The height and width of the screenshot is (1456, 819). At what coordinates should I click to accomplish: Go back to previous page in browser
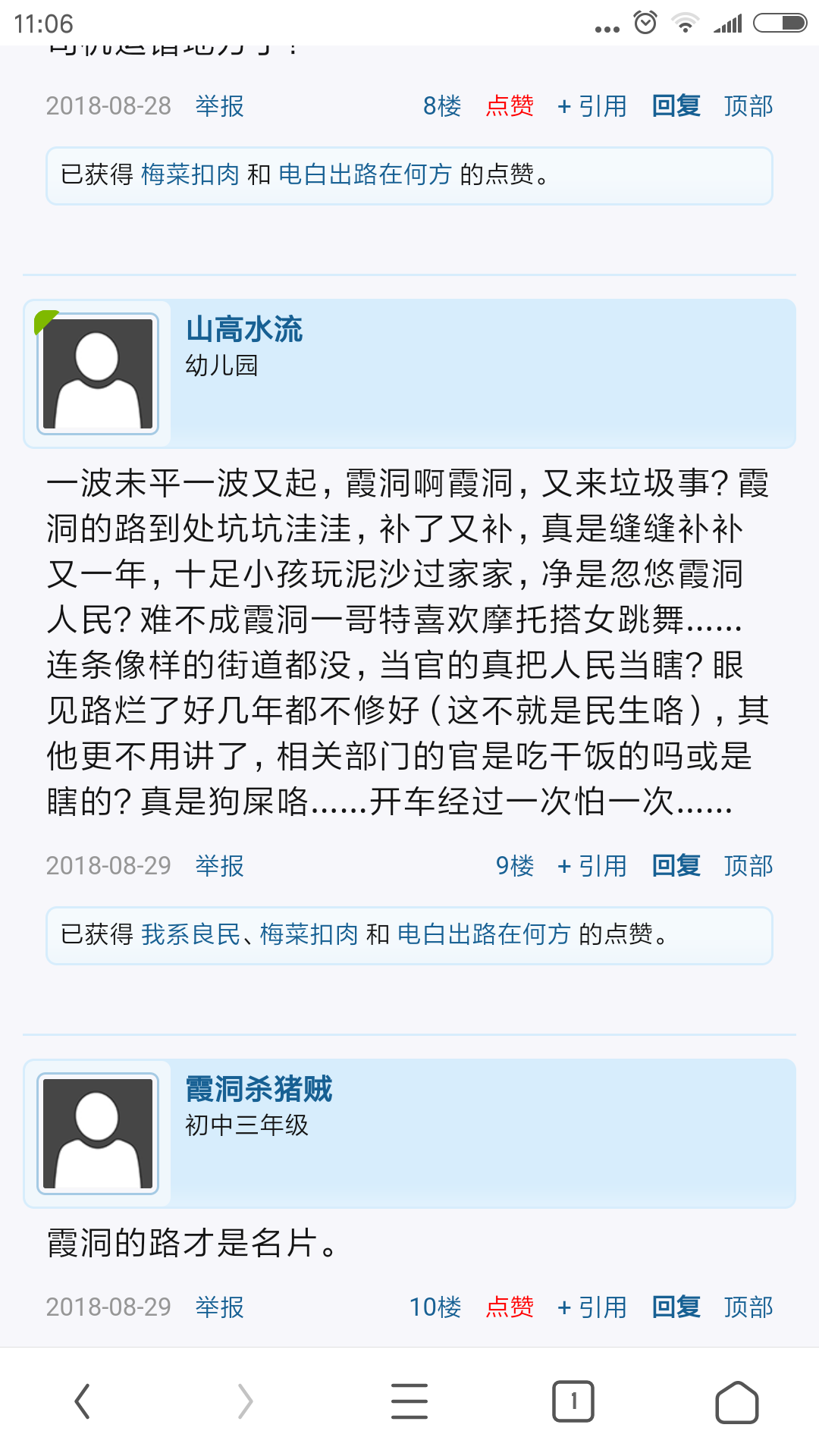(82, 1401)
